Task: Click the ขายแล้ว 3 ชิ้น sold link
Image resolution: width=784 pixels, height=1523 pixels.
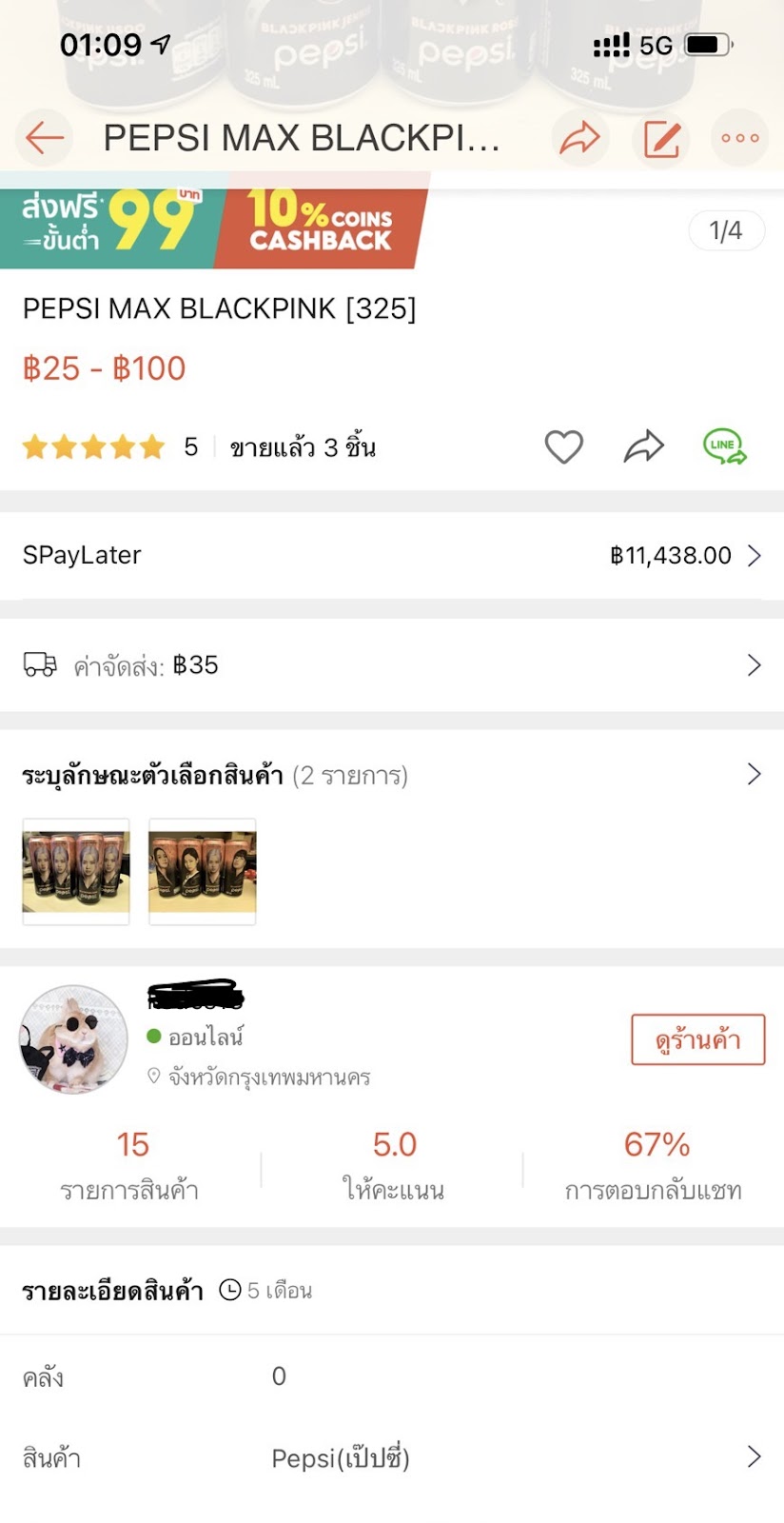Action: point(303,445)
